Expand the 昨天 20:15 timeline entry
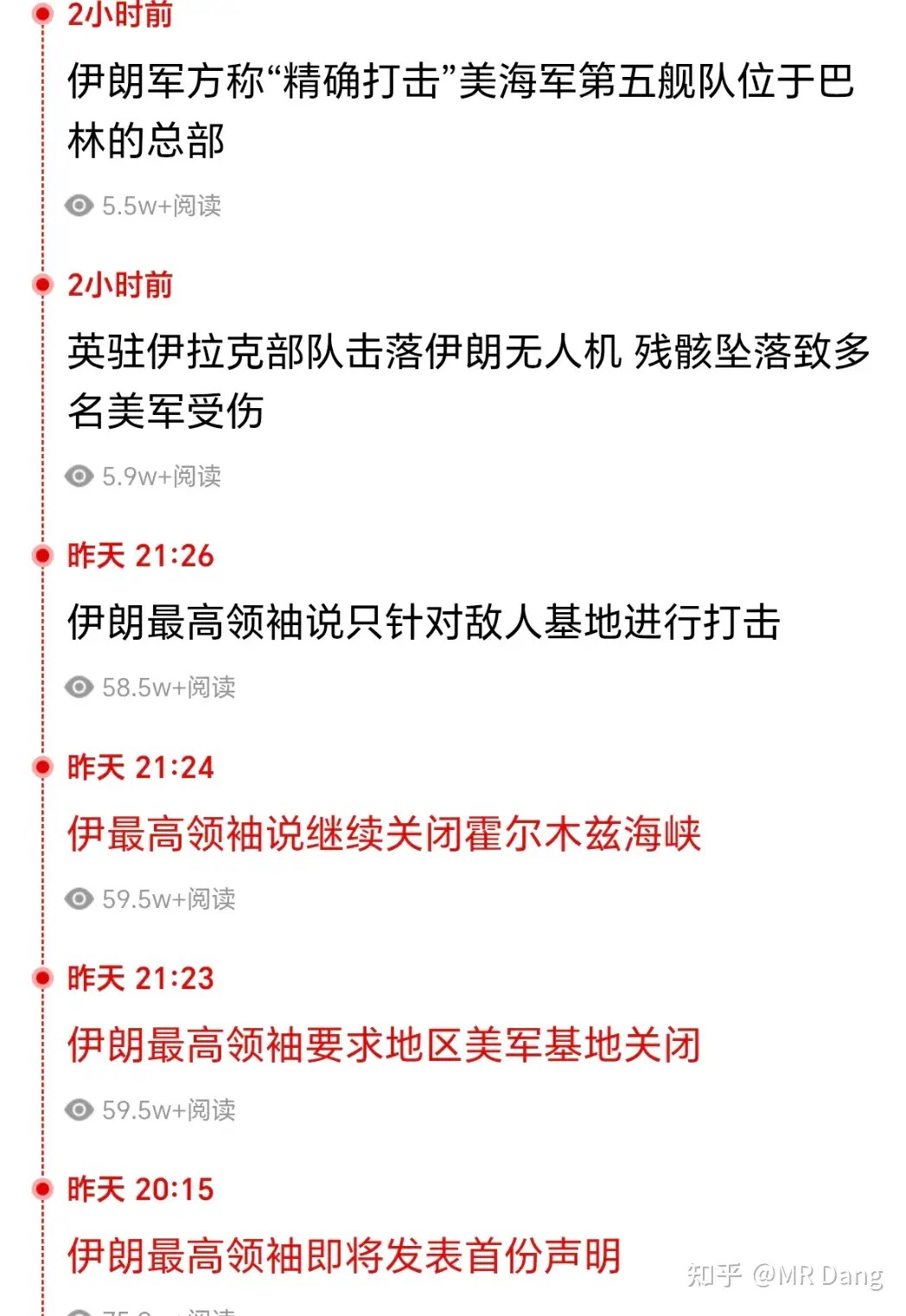The height and width of the screenshot is (1316, 906). [x=140, y=1190]
